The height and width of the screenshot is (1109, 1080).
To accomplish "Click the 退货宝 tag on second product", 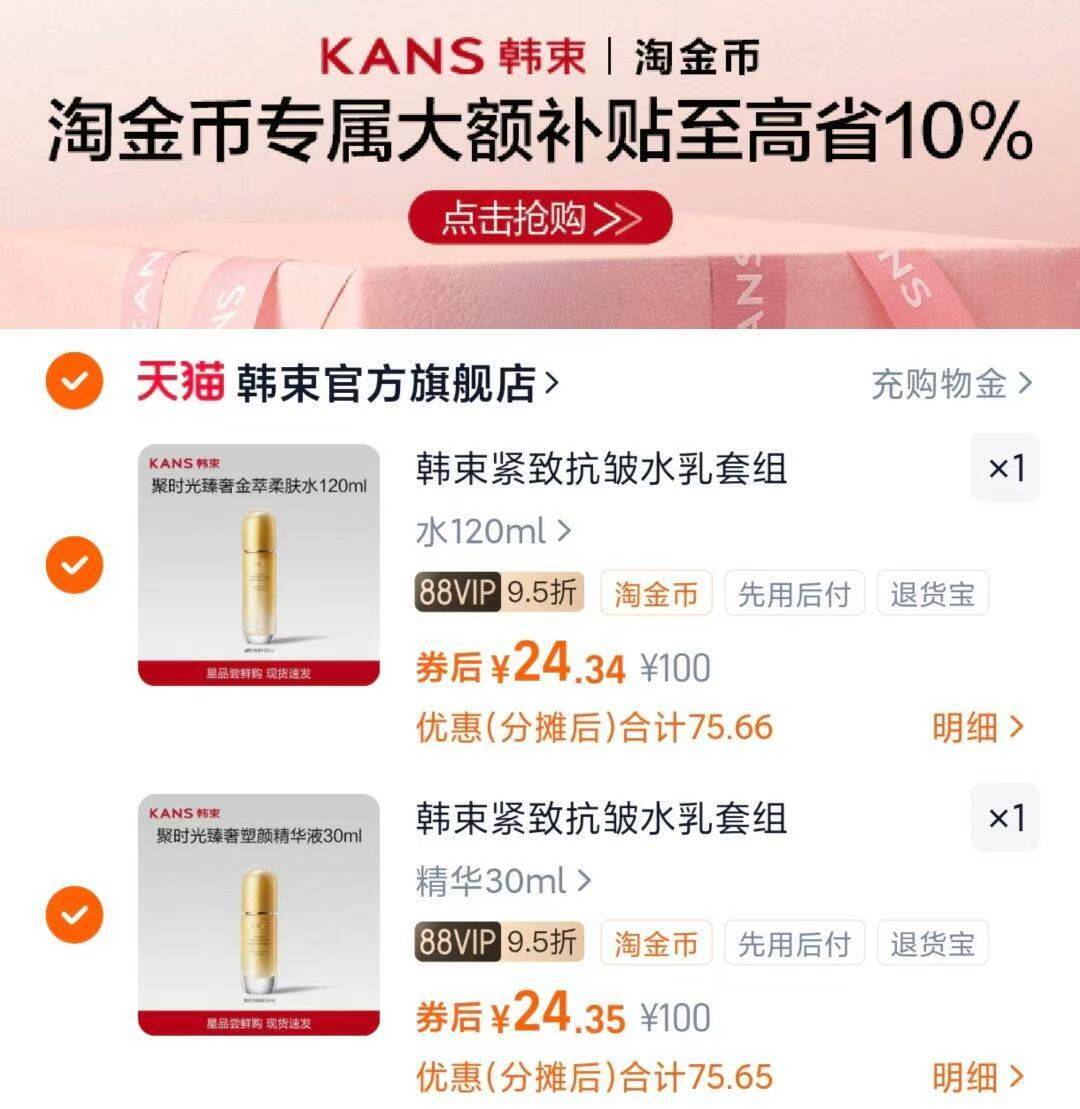I will tap(933, 942).
